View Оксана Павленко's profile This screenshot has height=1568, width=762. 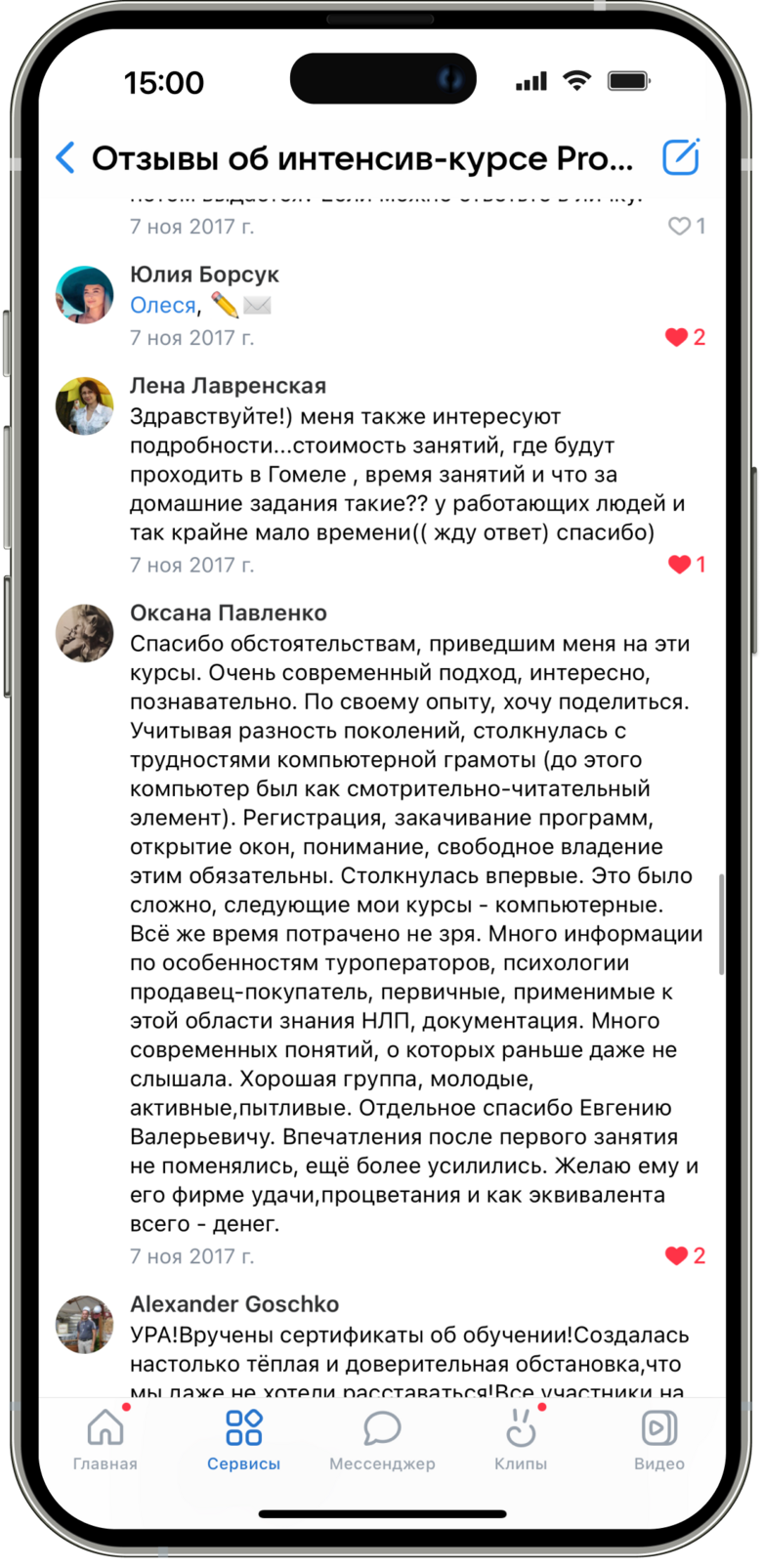click(x=84, y=633)
